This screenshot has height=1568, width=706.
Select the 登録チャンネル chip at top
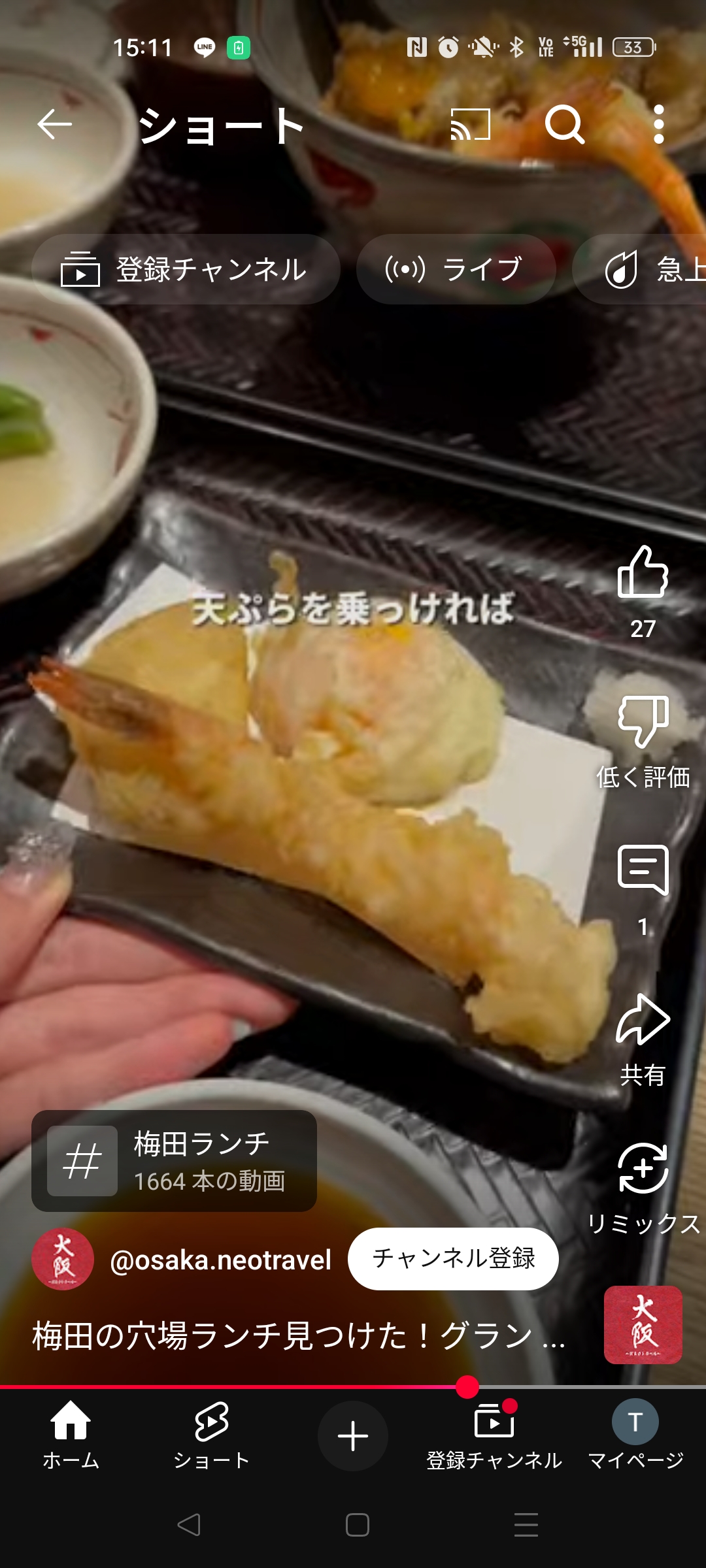coord(186,269)
